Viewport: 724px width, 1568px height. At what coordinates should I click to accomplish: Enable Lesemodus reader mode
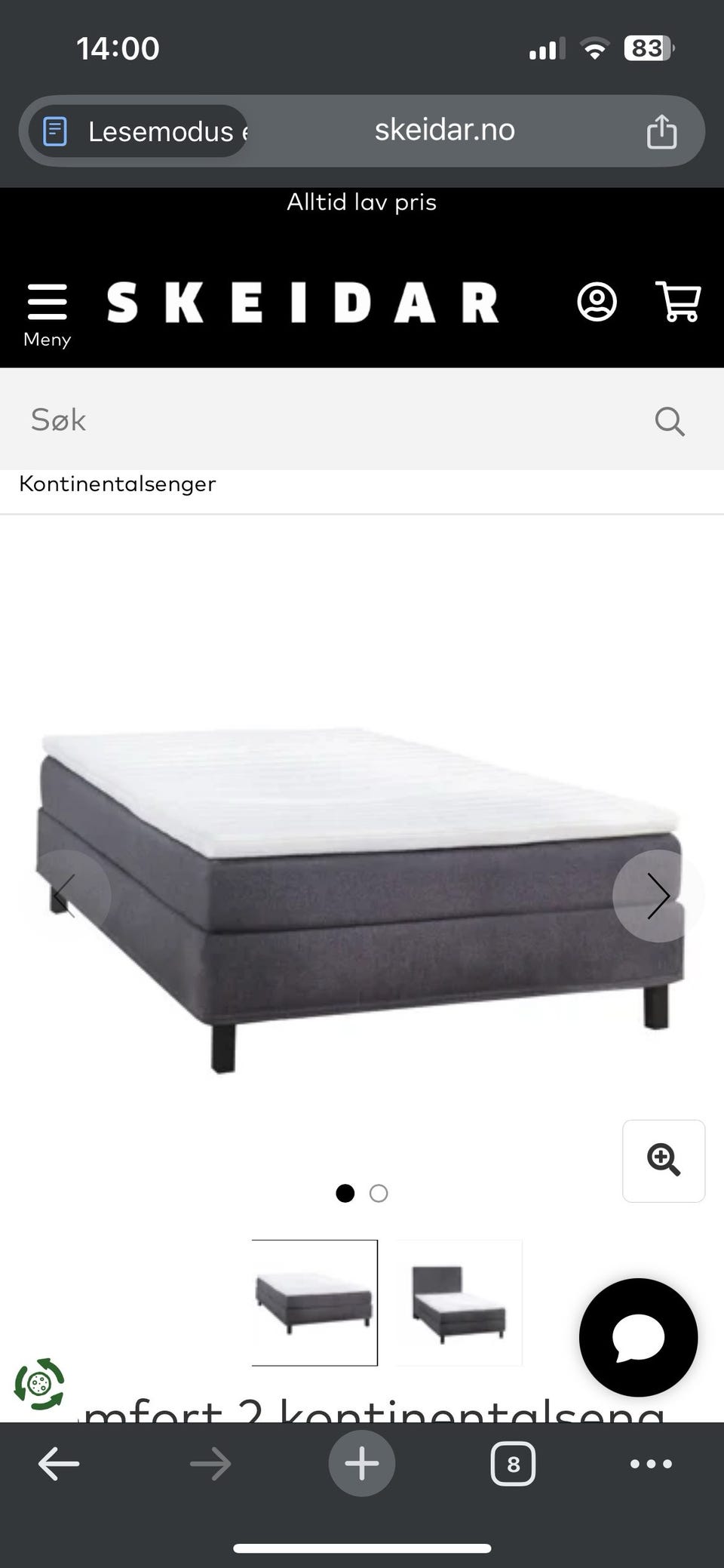click(x=138, y=131)
